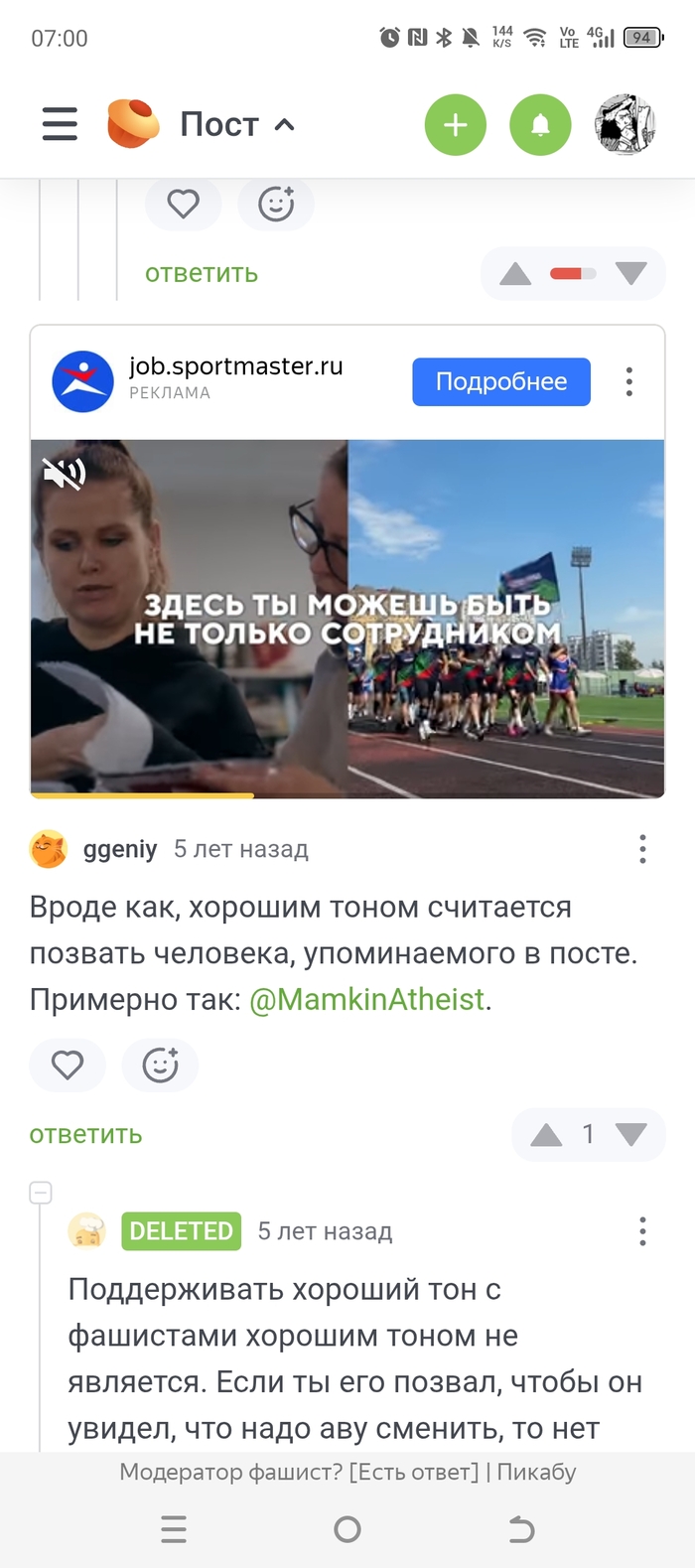
Task: Tap the system home button
Action: click(347, 1529)
